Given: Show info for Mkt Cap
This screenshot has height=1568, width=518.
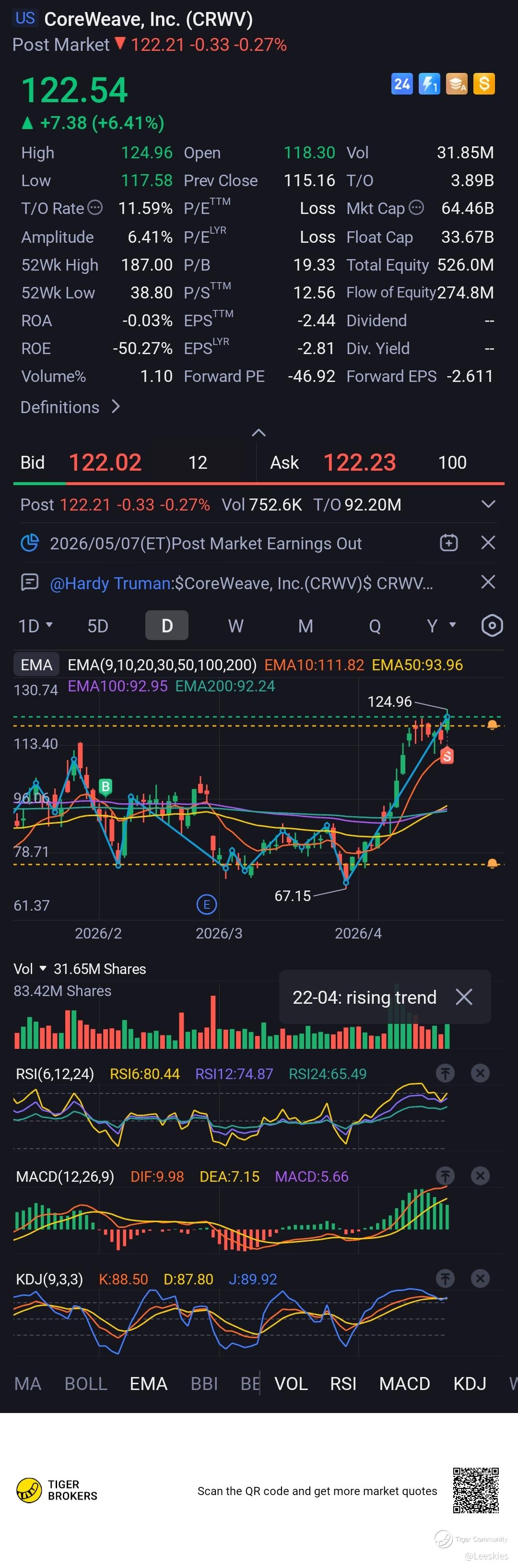Looking at the screenshot, I should point(416,208).
